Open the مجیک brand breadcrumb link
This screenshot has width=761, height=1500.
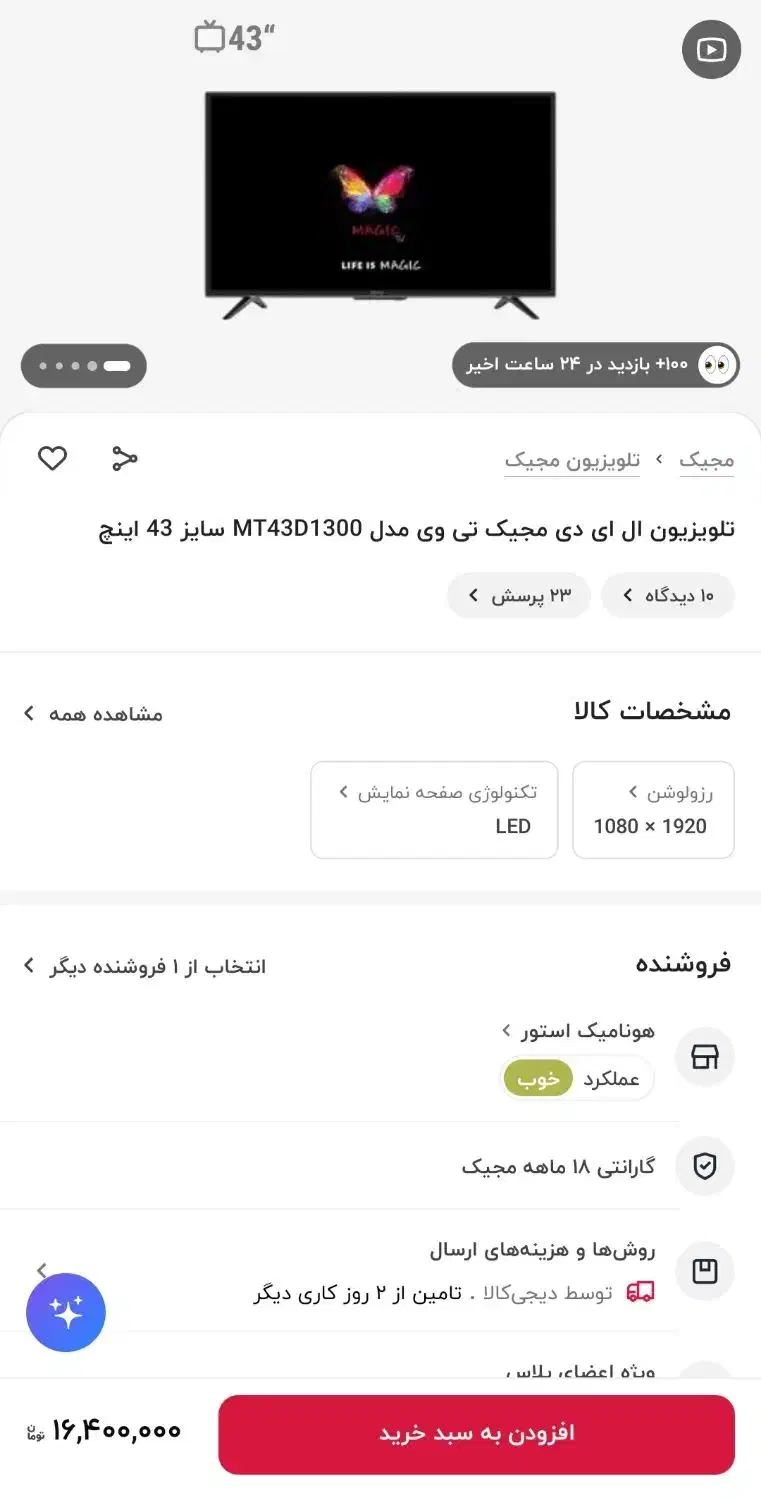pos(706,460)
